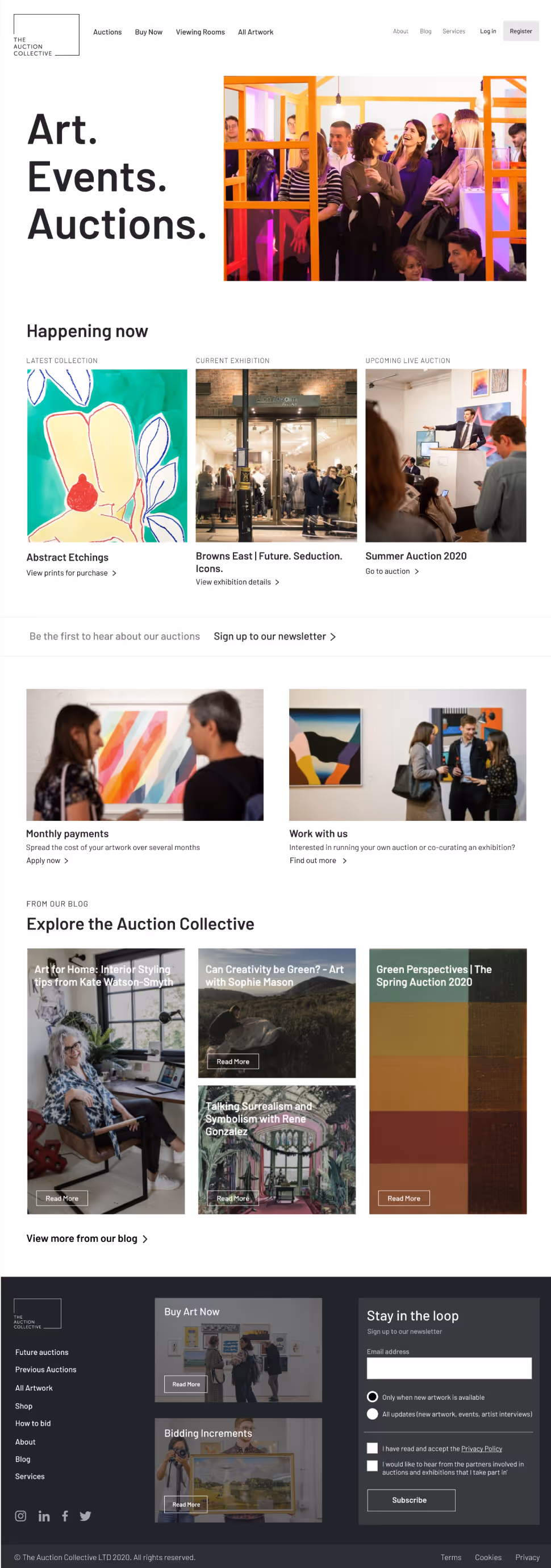Open the Twitter icon in footer
551x1568 pixels.
pyautogui.click(x=85, y=1516)
